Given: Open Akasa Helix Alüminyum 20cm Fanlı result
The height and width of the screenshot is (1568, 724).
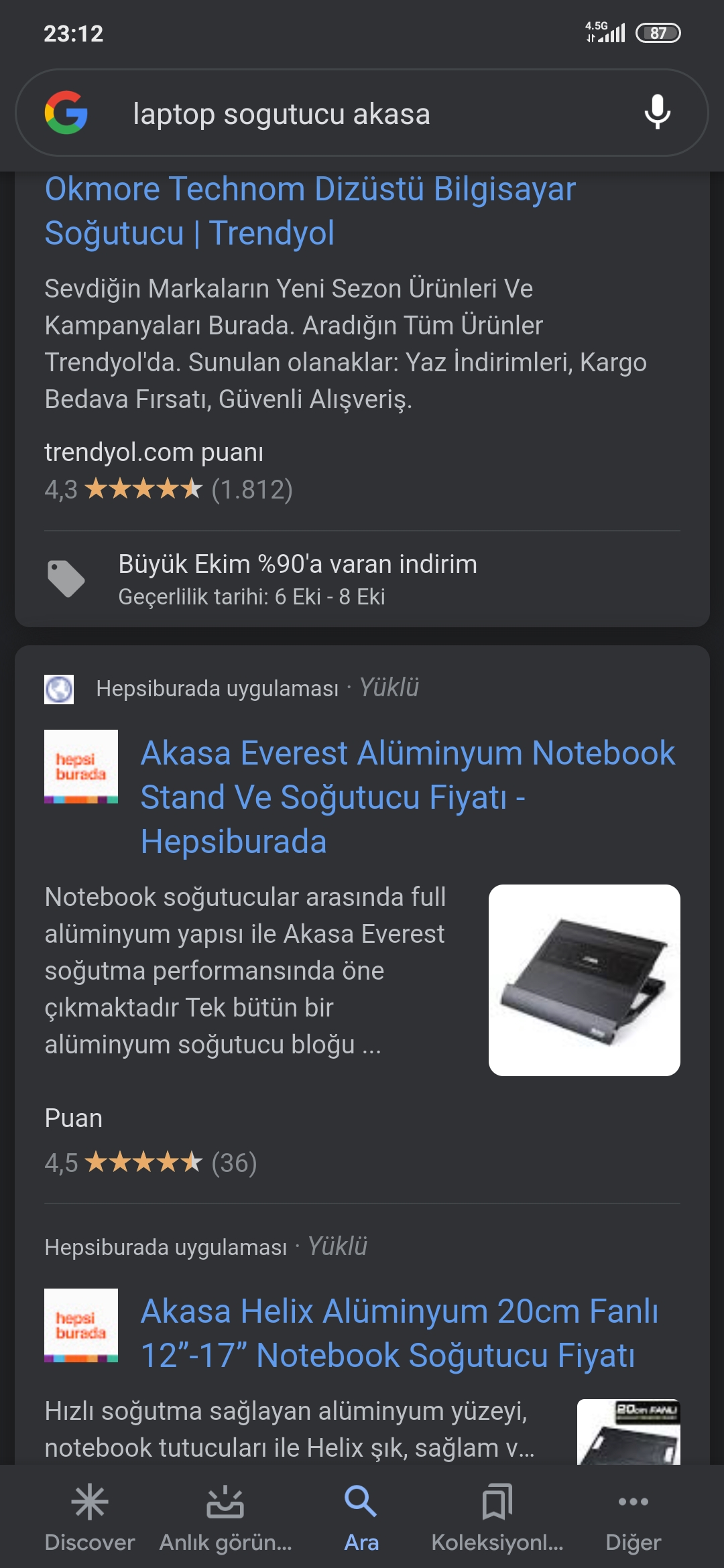Looking at the screenshot, I should [x=400, y=1333].
